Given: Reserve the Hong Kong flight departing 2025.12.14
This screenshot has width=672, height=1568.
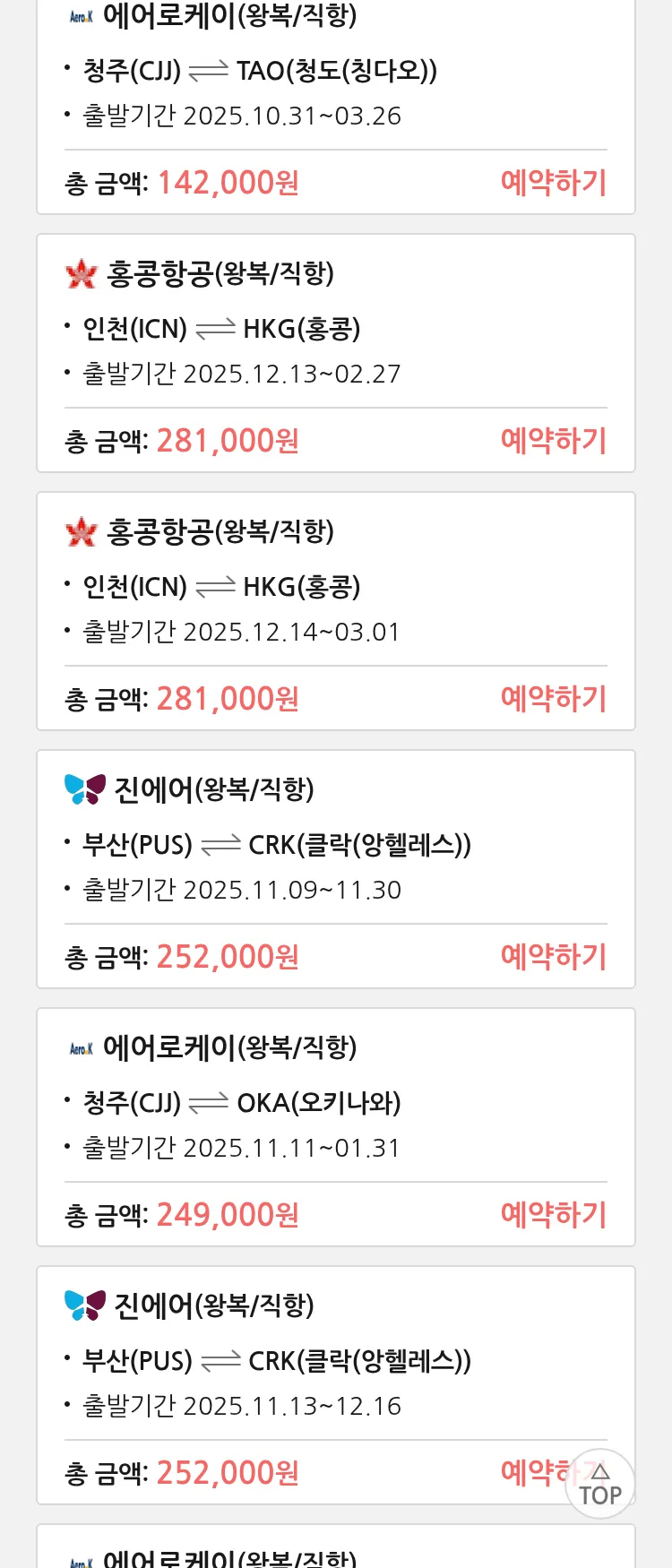Looking at the screenshot, I should pos(553,699).
